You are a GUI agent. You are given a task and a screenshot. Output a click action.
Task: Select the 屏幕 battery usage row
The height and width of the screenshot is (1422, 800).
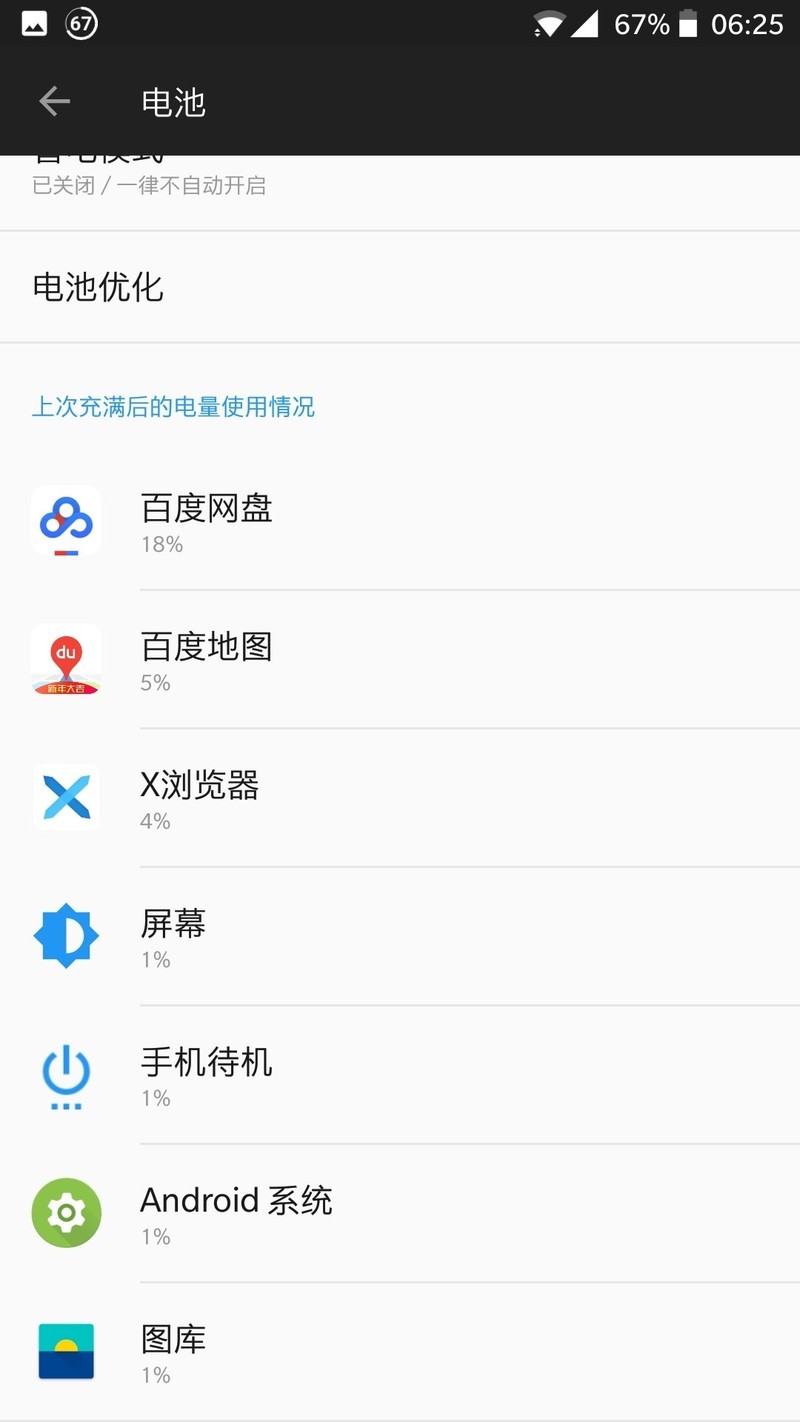(400, 937)
